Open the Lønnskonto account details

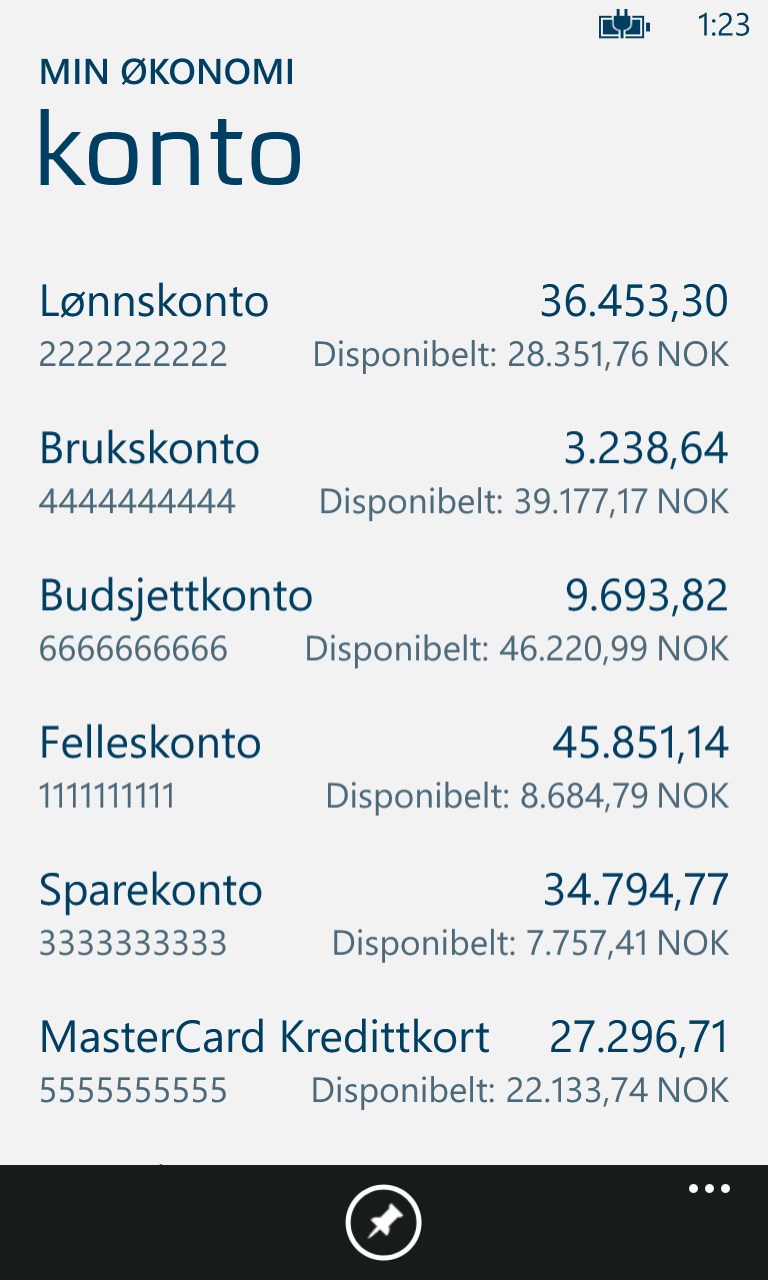pyautogui.click(x=153, y=302)
